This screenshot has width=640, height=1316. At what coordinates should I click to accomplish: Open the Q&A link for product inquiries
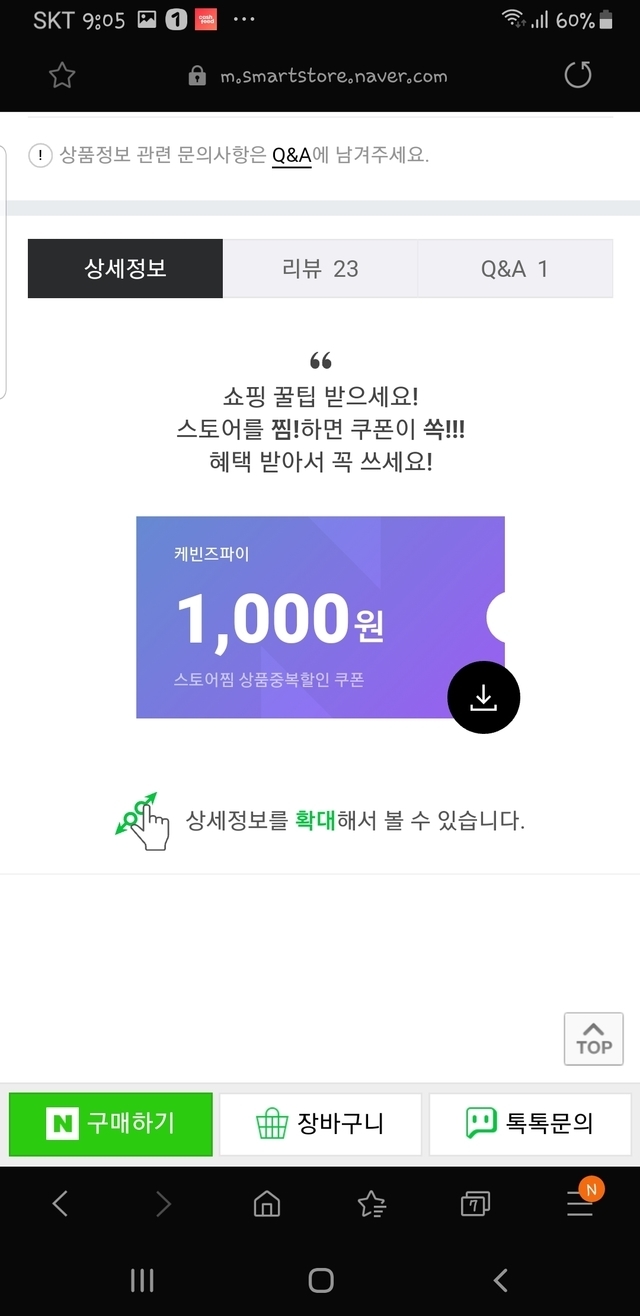(x=291, y=156)
